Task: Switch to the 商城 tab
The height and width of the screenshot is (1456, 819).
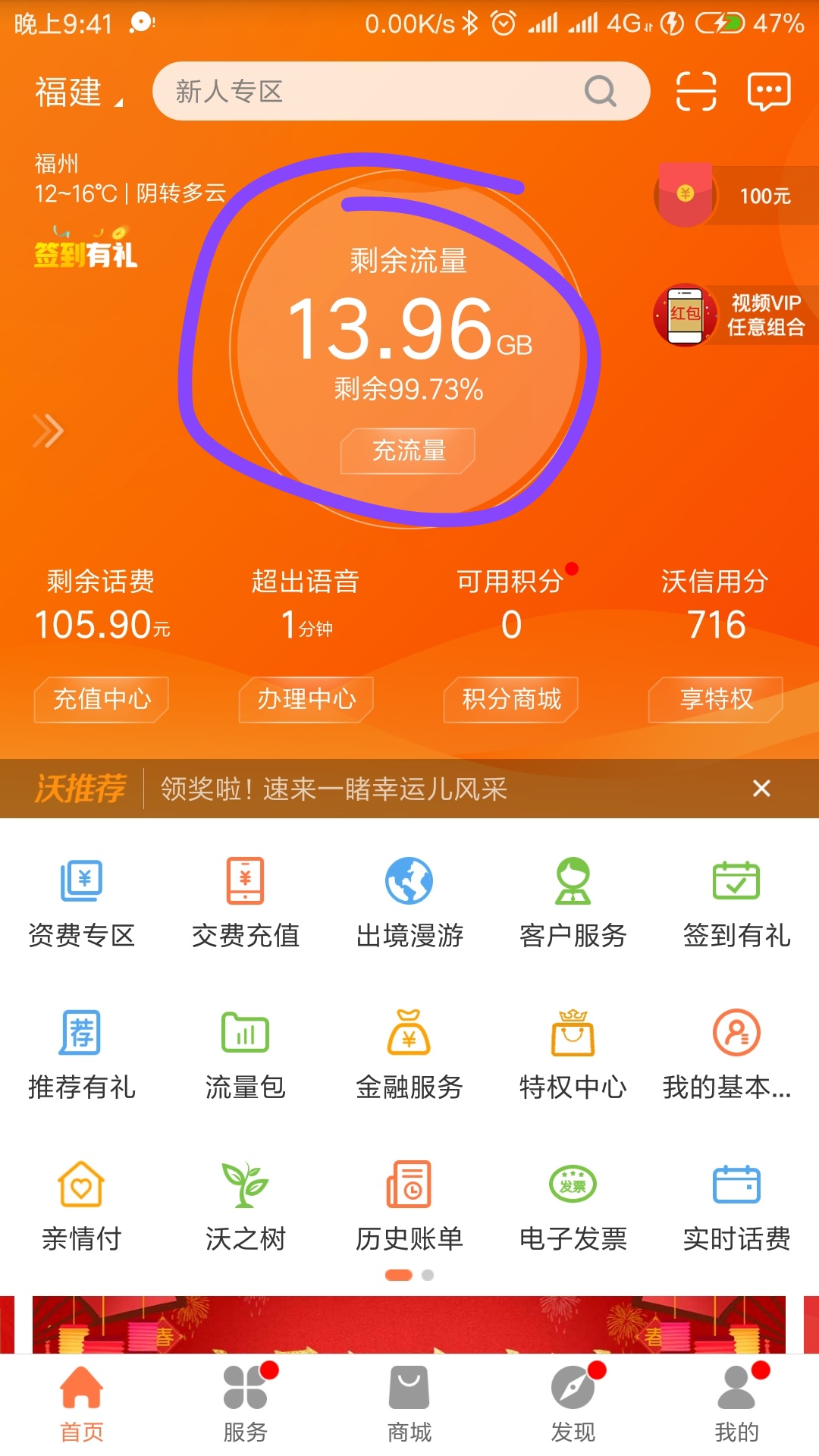Action: [409, 1403]
